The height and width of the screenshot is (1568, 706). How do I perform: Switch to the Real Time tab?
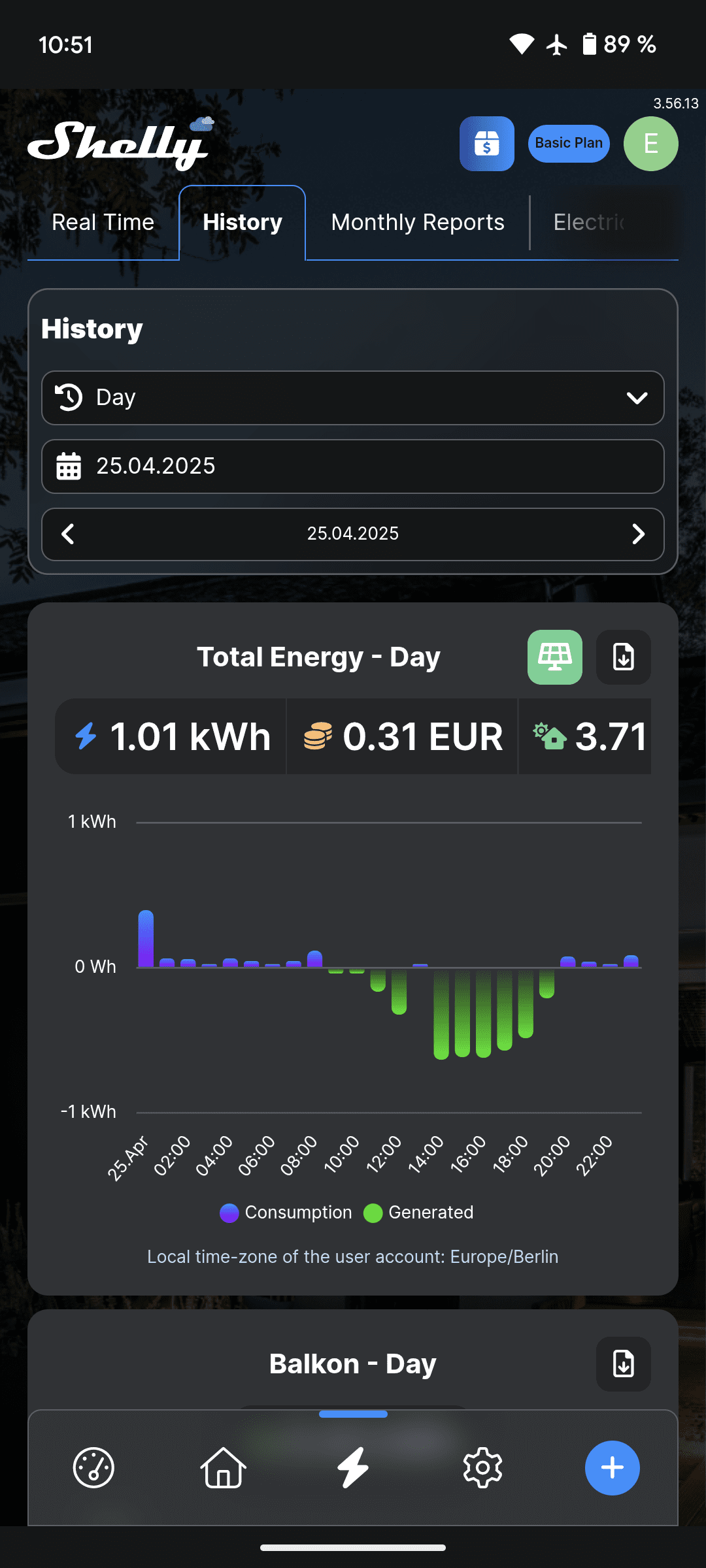pyautogui.click(x=103, y=223)
